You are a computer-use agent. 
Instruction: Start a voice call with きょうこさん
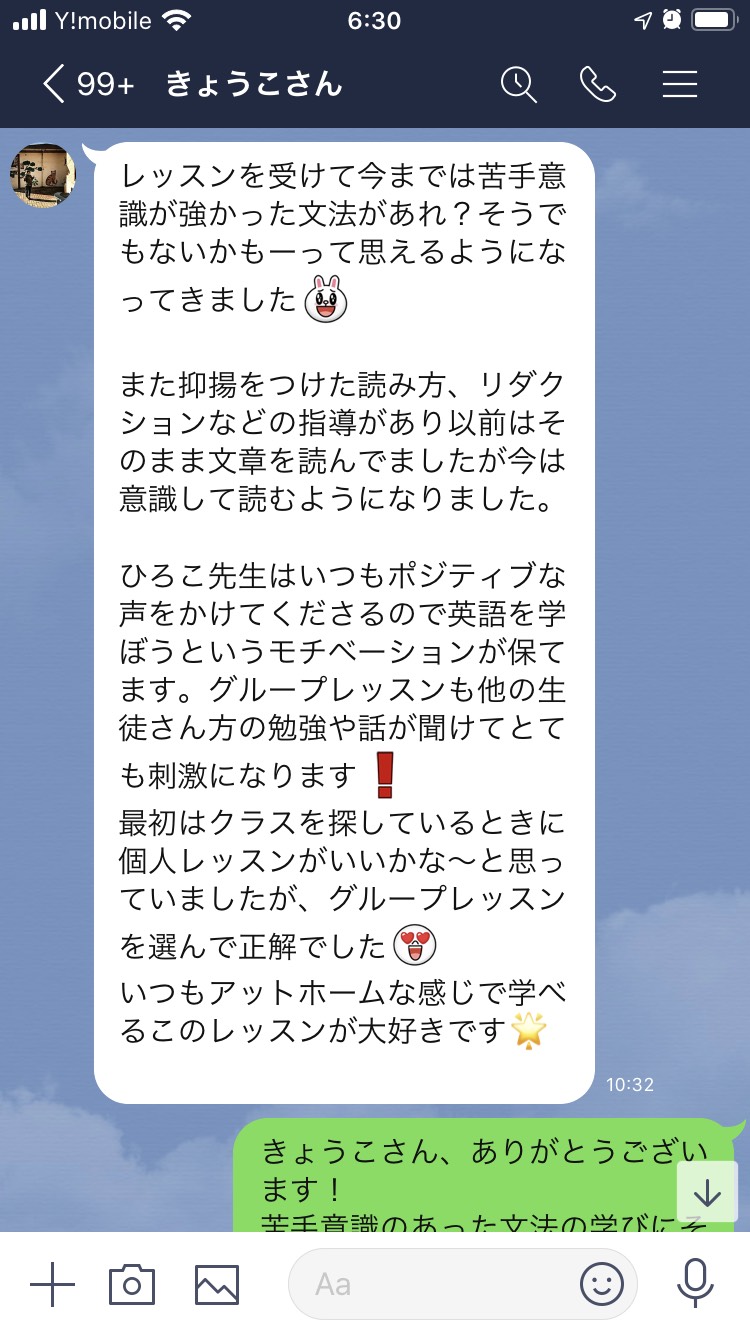598,84
